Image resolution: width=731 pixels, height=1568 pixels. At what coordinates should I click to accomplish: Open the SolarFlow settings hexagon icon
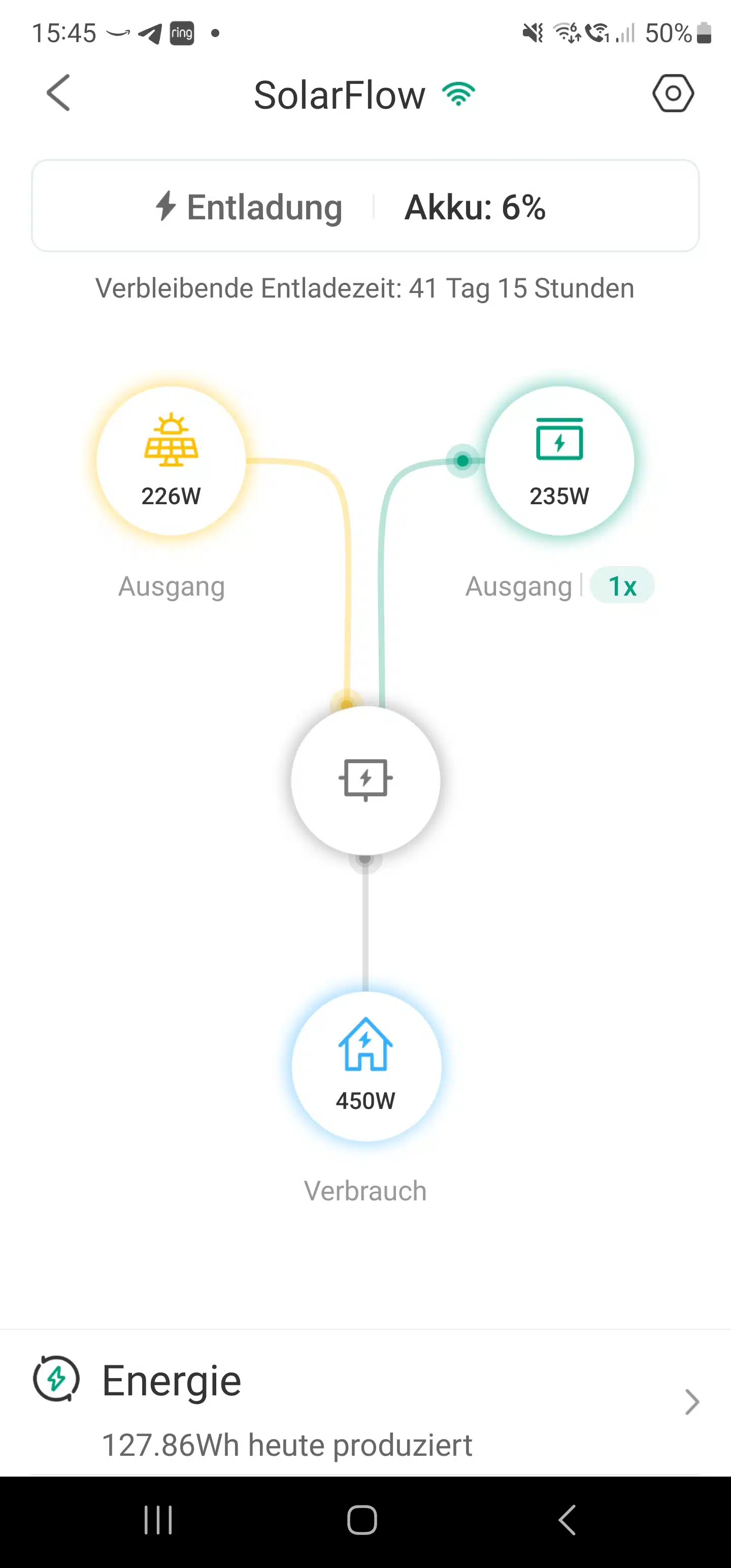tap(673, 93)
